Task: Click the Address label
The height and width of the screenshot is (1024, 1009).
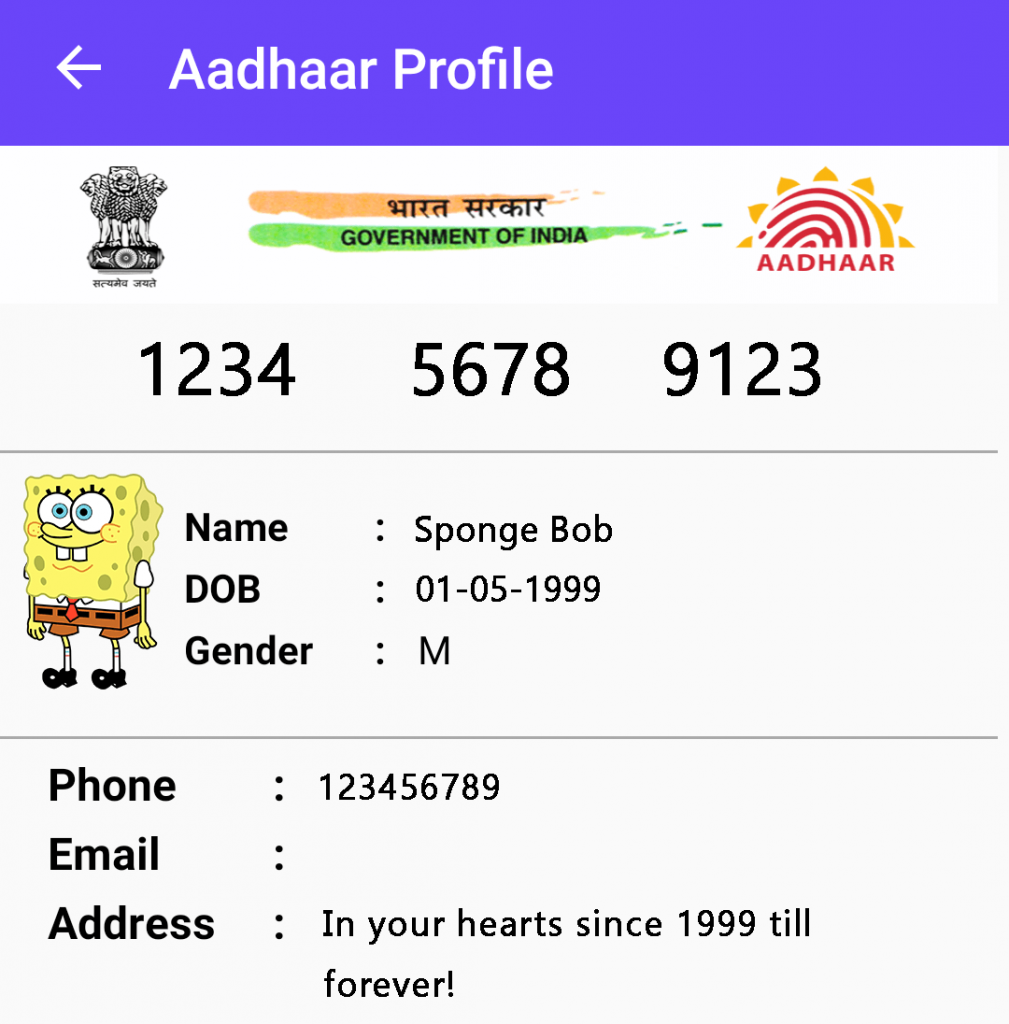Action: 131,924
